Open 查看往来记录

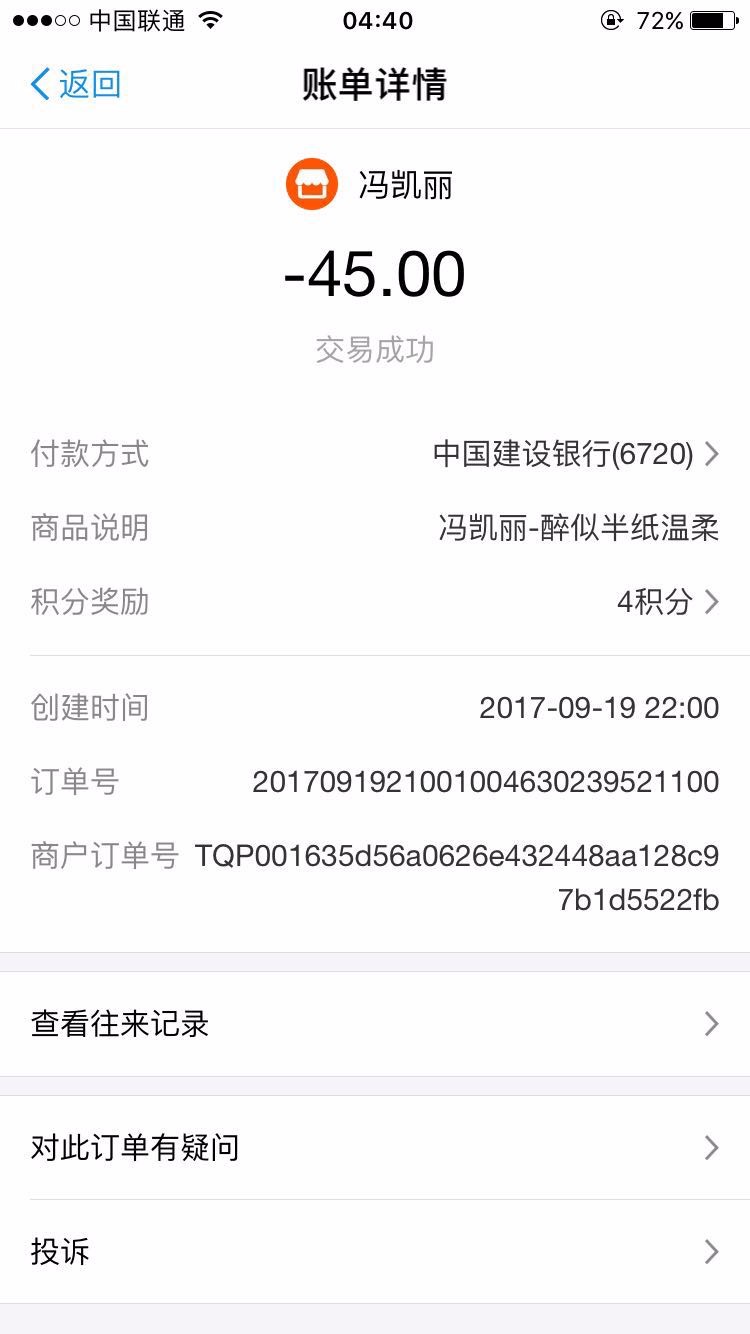[x=375, y=1024]
